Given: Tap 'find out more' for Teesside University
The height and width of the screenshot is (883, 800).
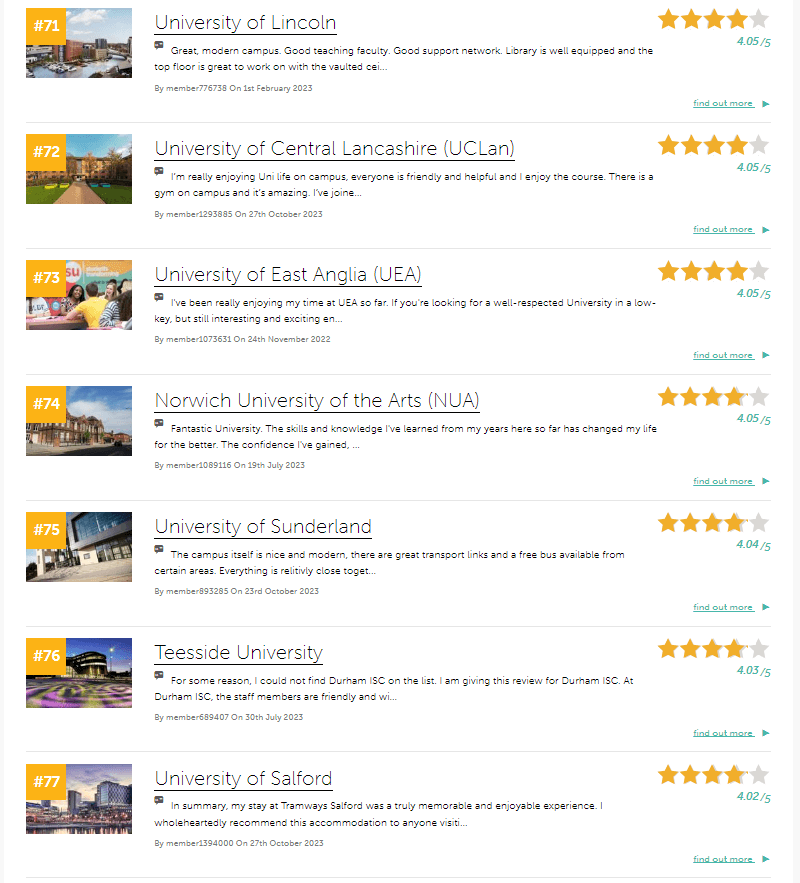Looking at the screenshot, I should coord(723,733).
